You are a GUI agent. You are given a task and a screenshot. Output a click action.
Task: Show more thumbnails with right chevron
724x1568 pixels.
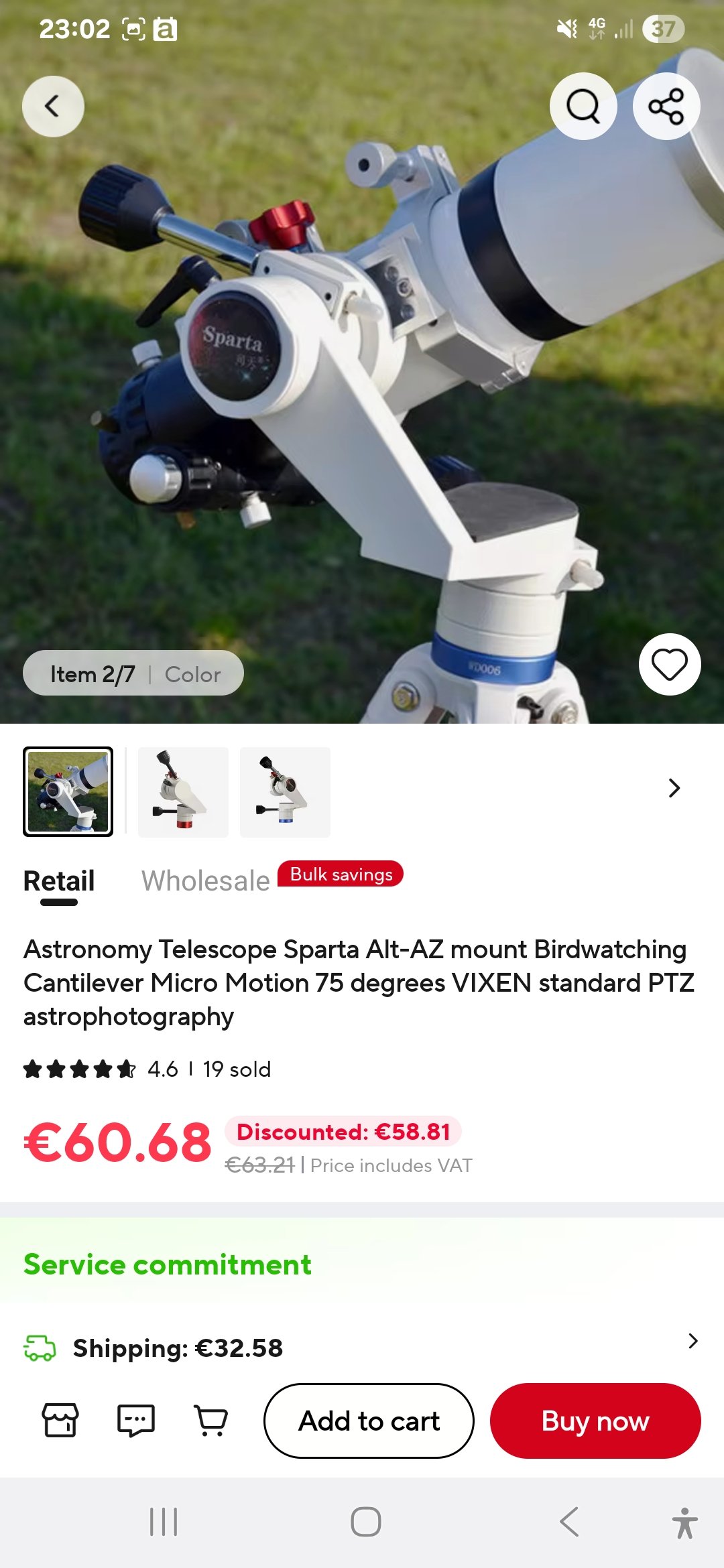click(674, 788)
